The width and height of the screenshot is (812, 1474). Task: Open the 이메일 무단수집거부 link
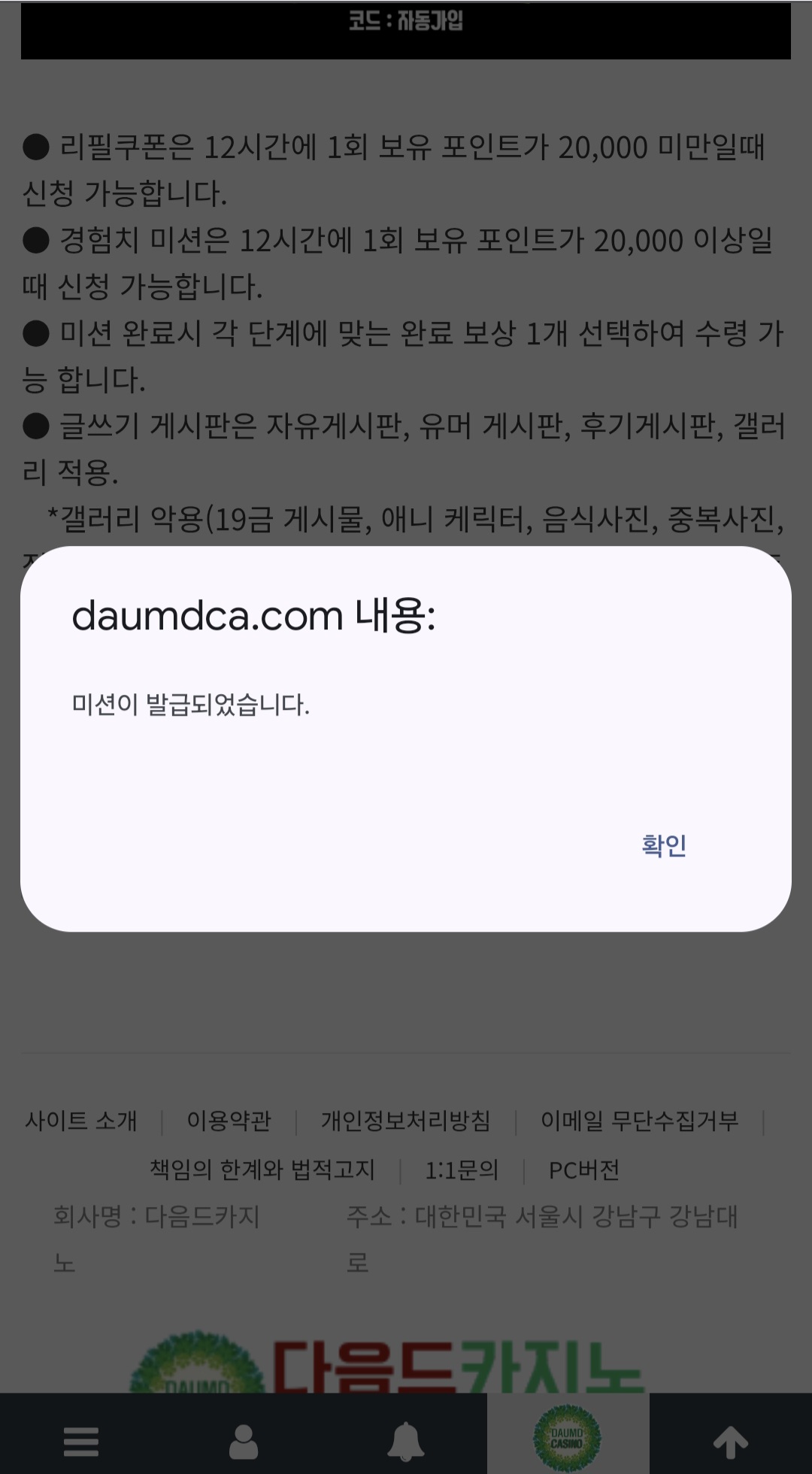point(640,1121)
